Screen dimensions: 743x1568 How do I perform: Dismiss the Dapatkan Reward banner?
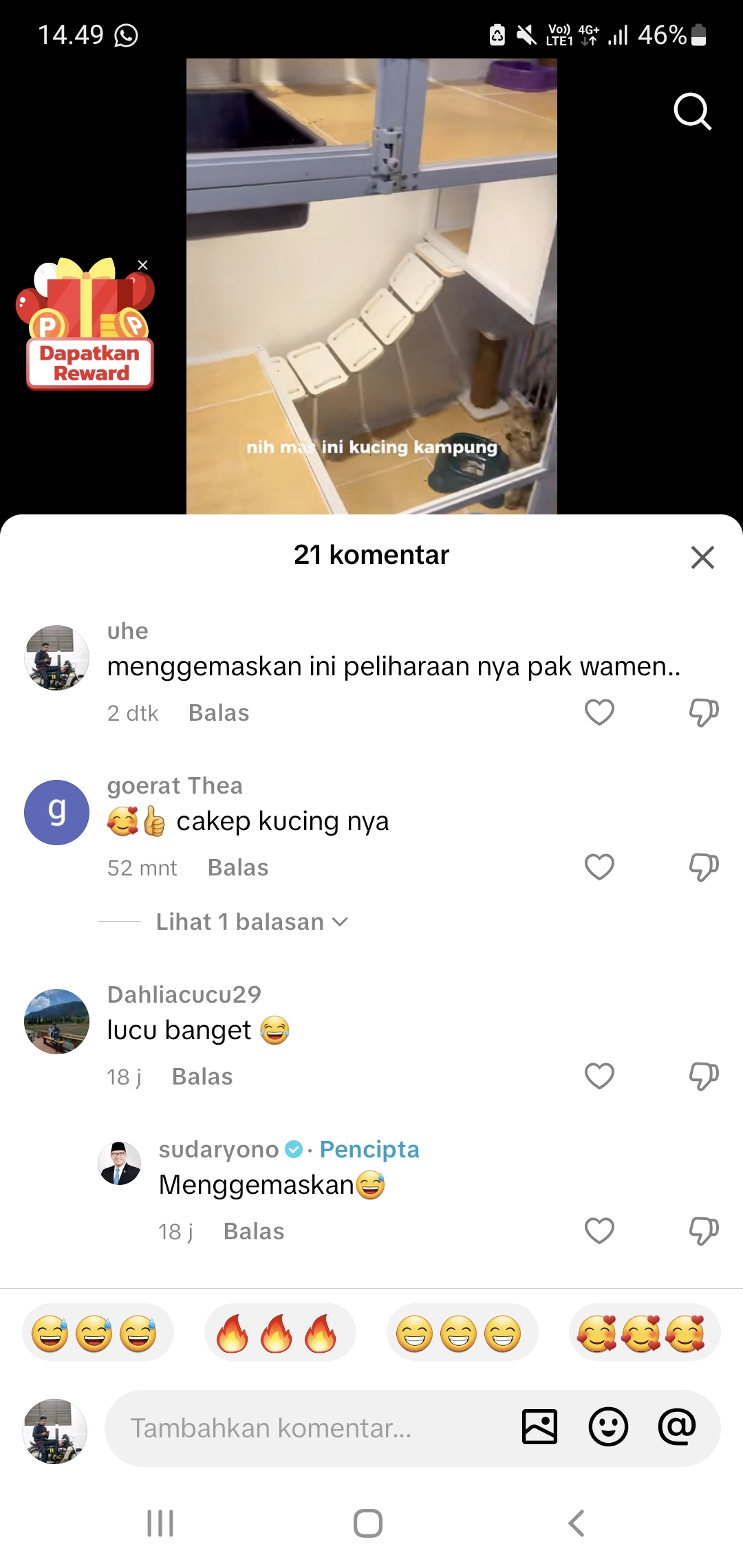142,265
